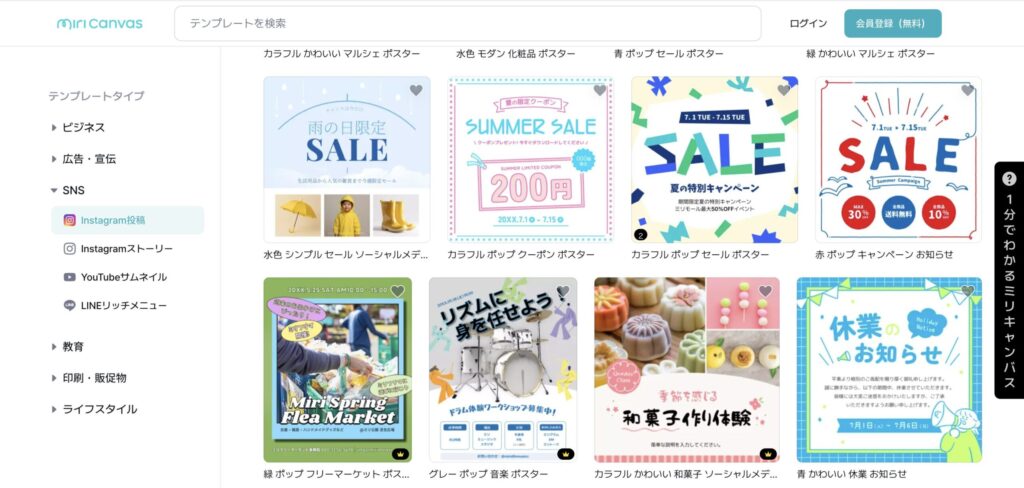Choose LINEリッチメニュー template type

pos(123,305)
